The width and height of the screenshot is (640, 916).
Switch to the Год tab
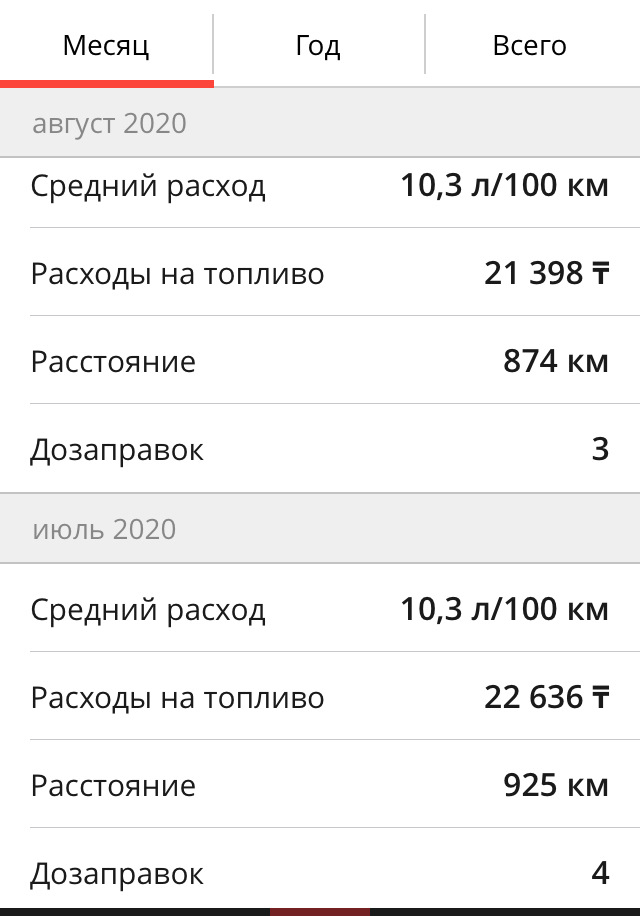(x=318, y=45)
